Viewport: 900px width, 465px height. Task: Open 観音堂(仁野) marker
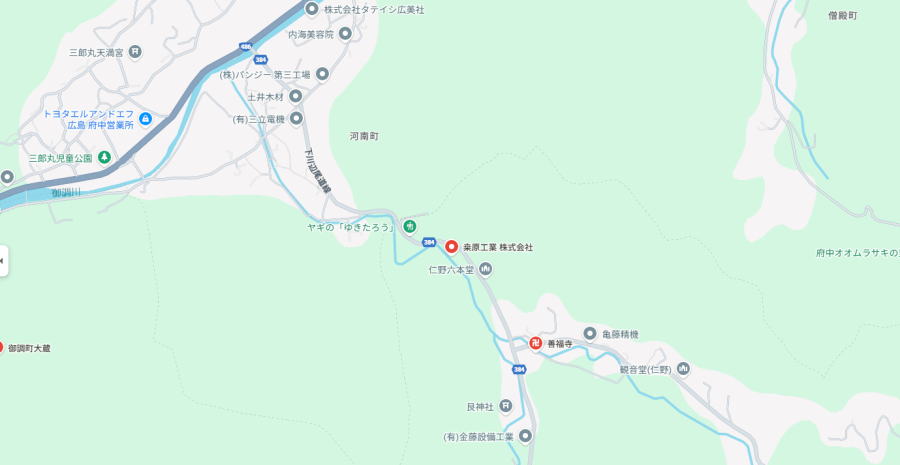click(683, 369)
